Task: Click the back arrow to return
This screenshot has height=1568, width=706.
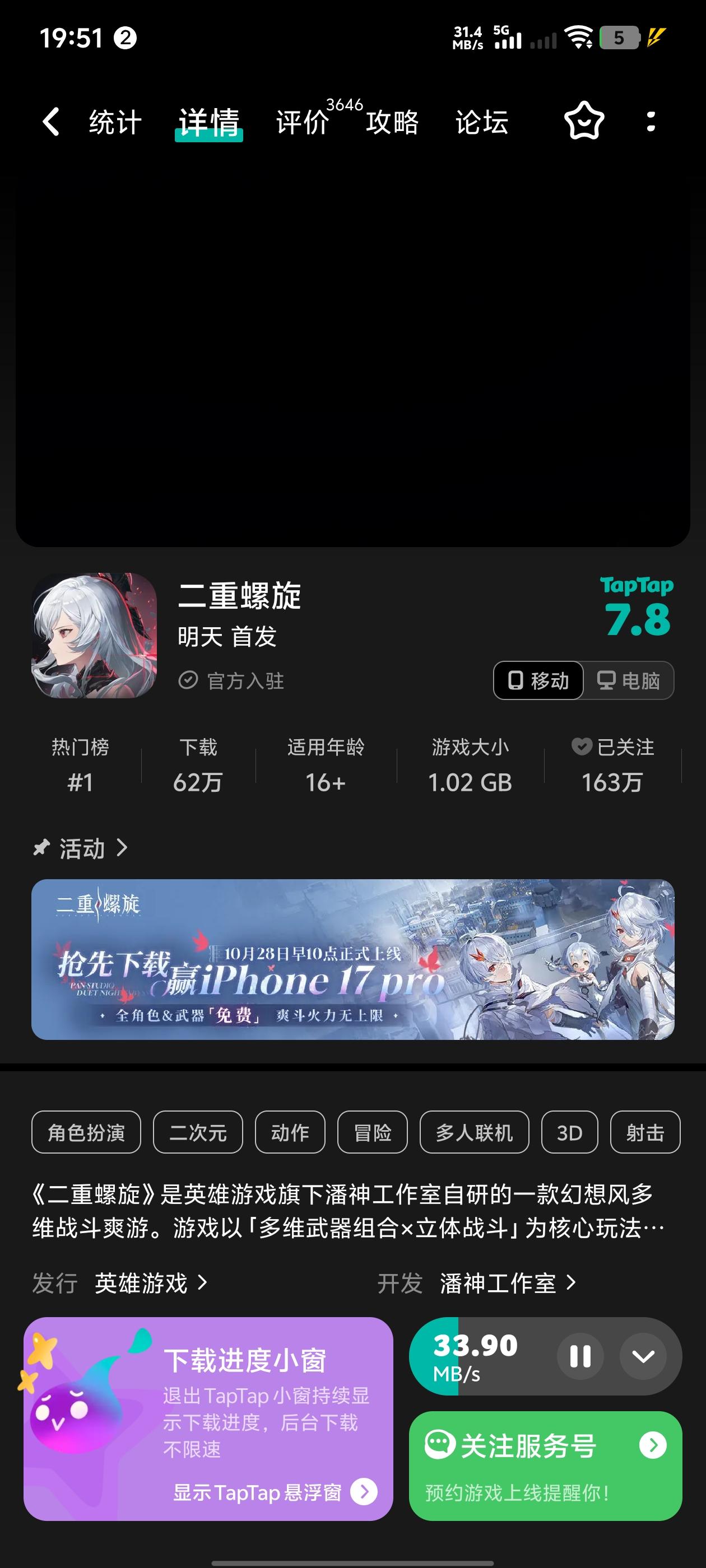Action: pyautogui.click(x=50, y=121)
